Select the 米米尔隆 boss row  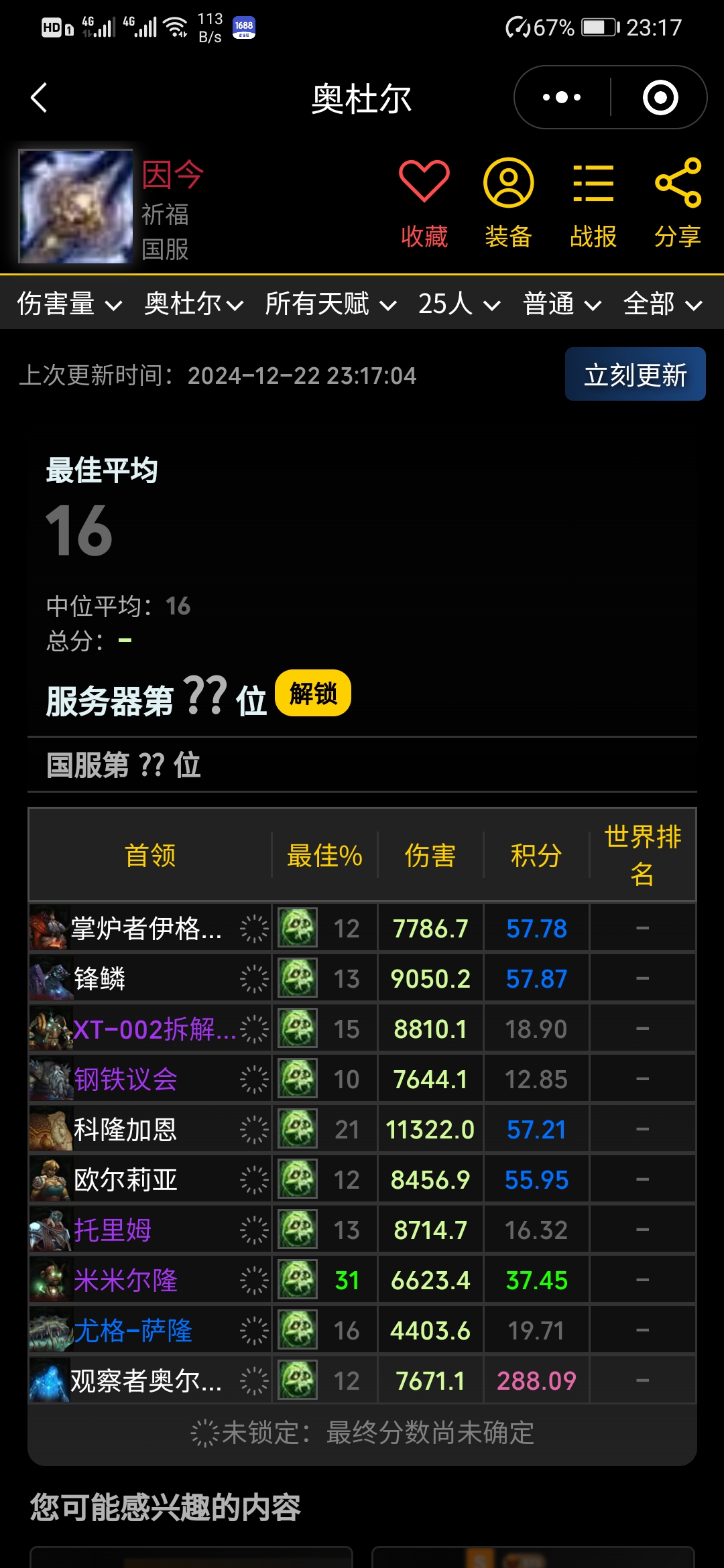coord(126,1281)
